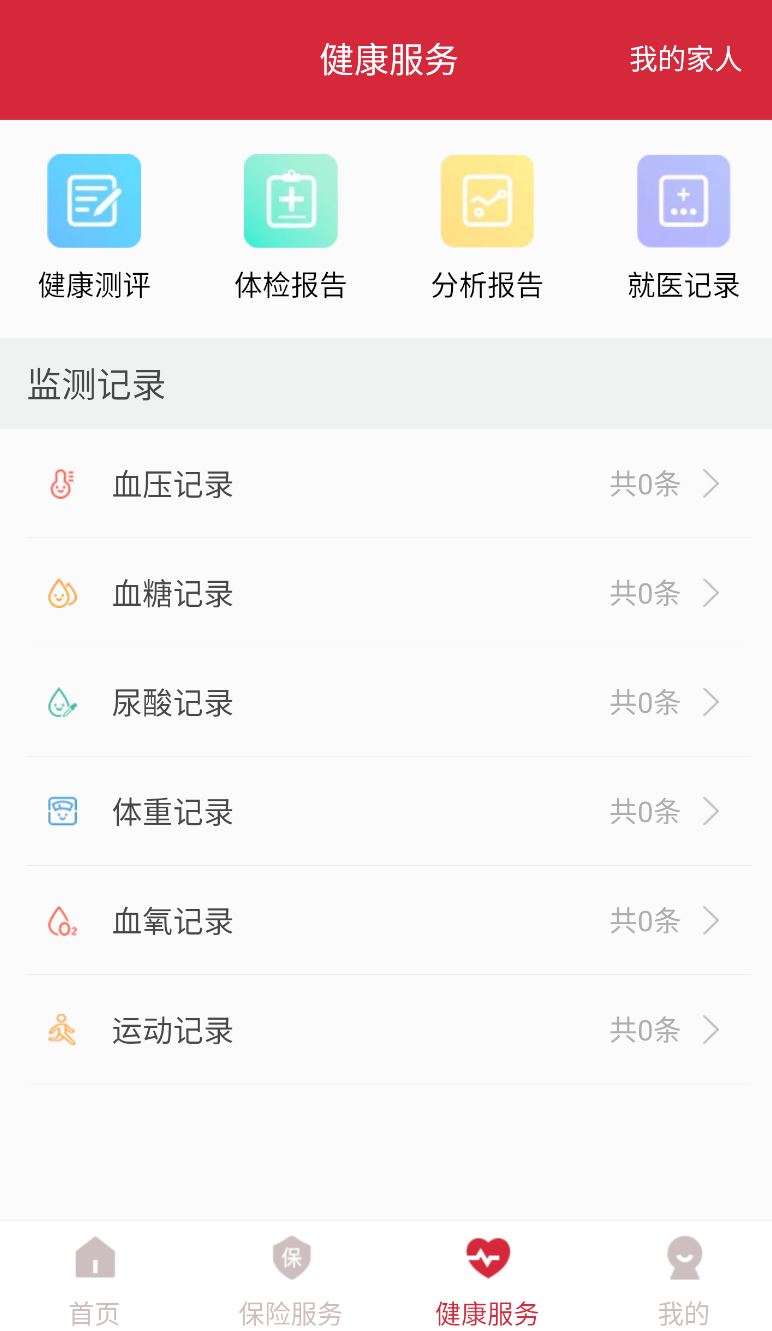Open the 就医记录 shortcut

pos(684,228)
